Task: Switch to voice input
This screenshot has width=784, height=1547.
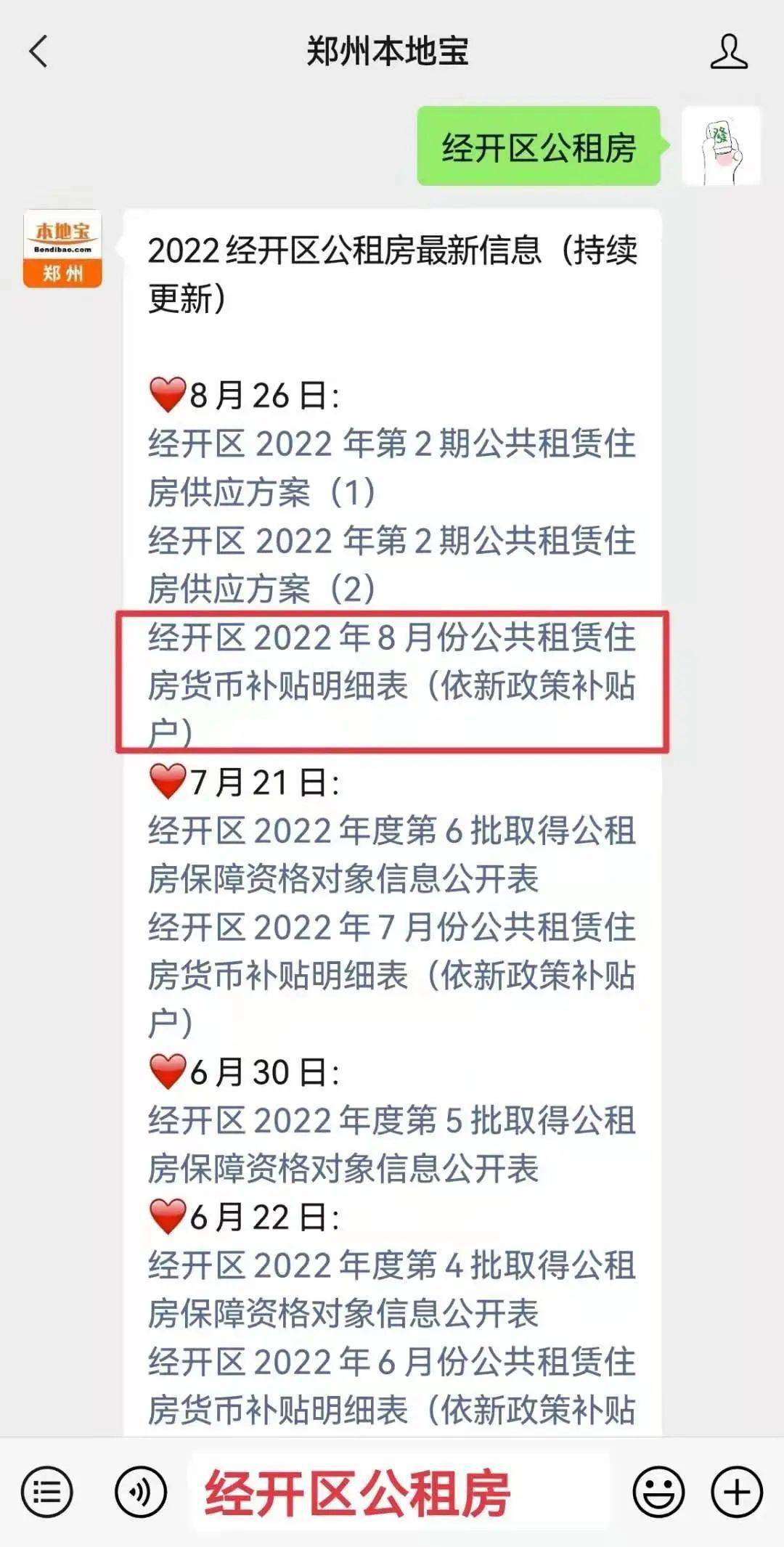Action: tap(140, 1493)
